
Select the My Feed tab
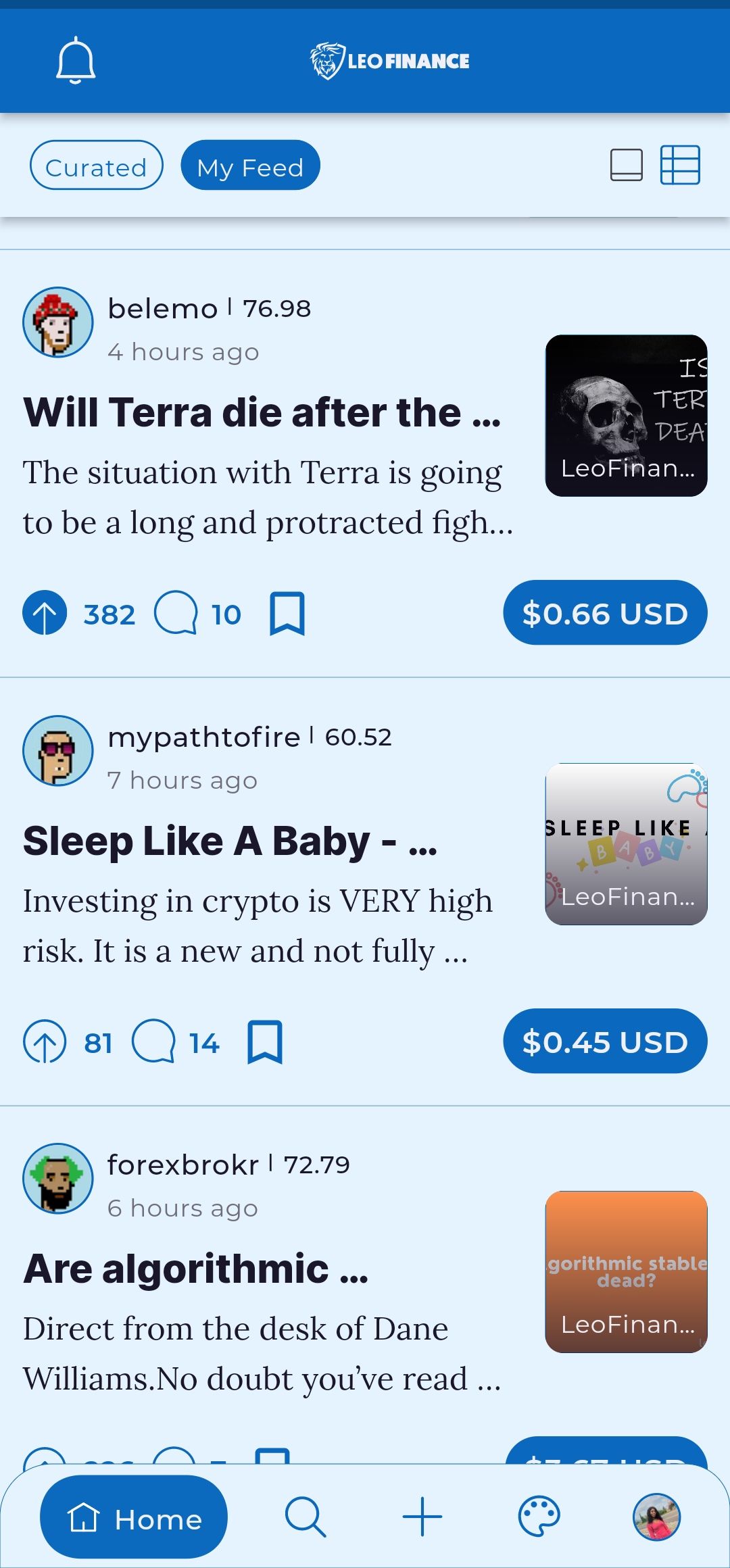250,166
